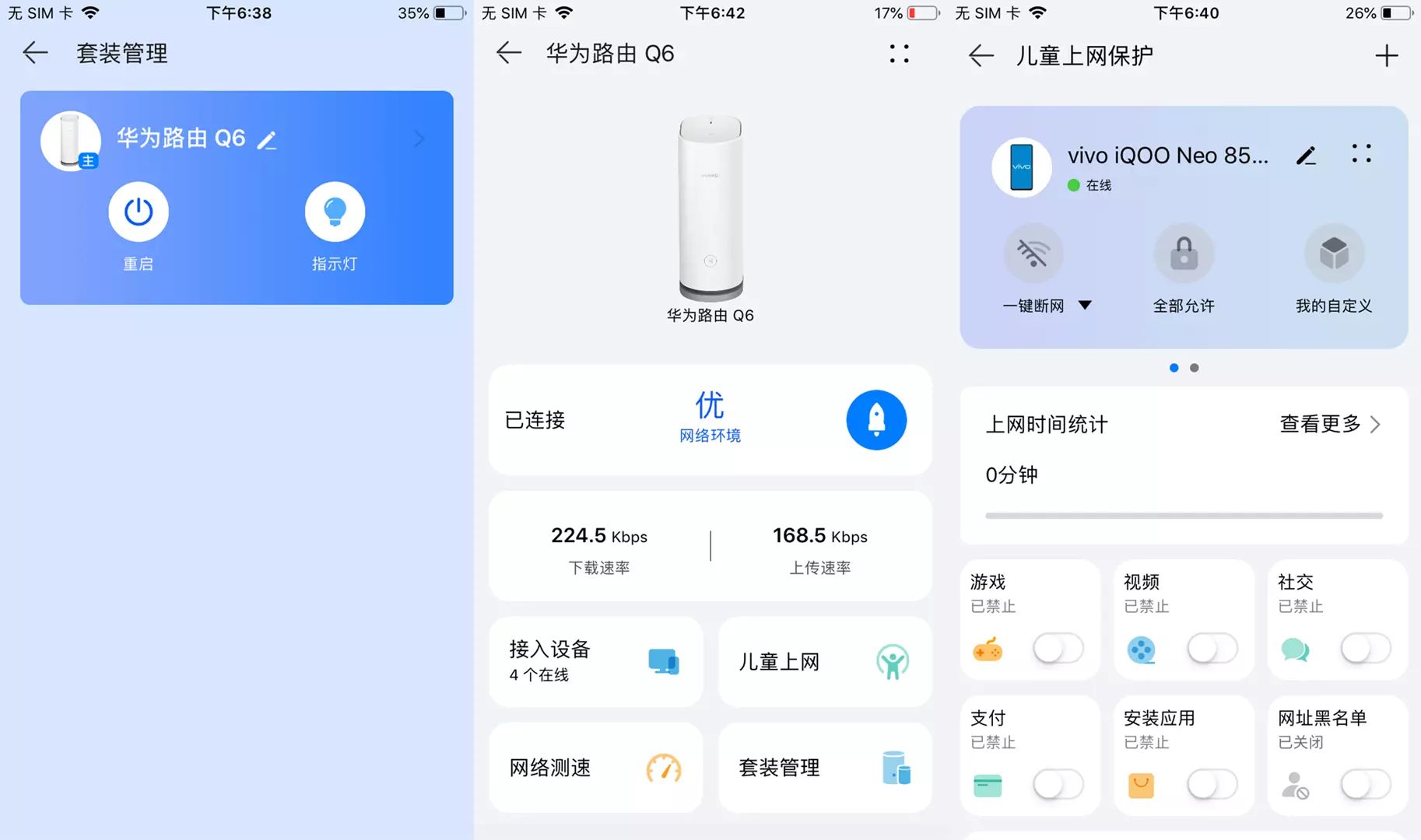This screenshot has width=1421, height=840.
Task: Go back from 套装管理 screen
Action: (x=35, y=53)
